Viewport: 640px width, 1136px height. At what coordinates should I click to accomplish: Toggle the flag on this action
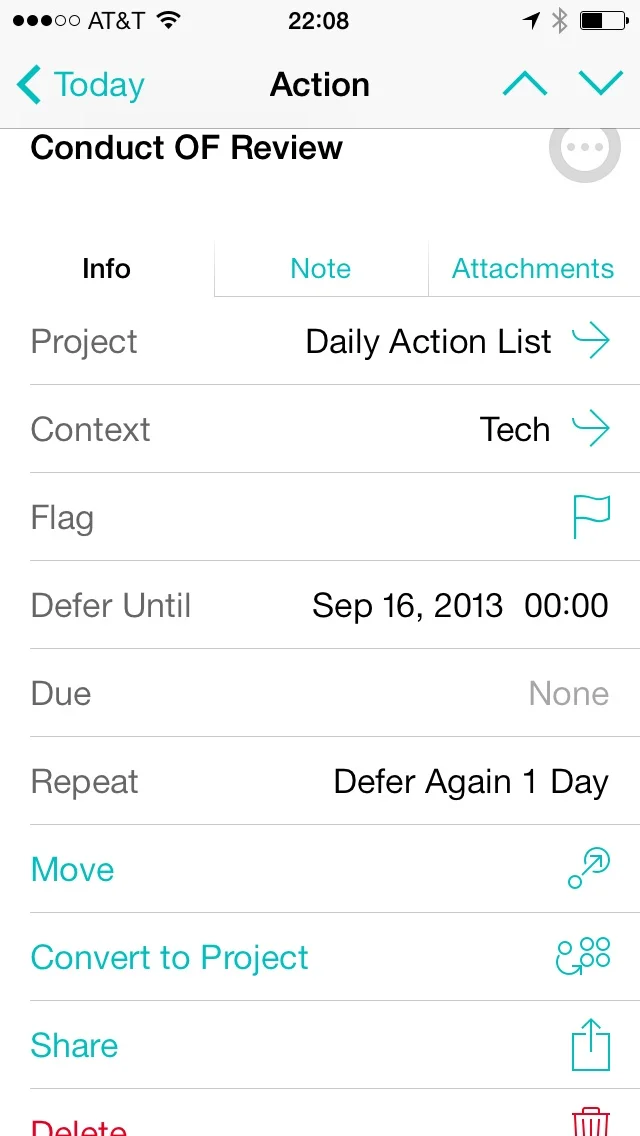[x=591, y=517]
